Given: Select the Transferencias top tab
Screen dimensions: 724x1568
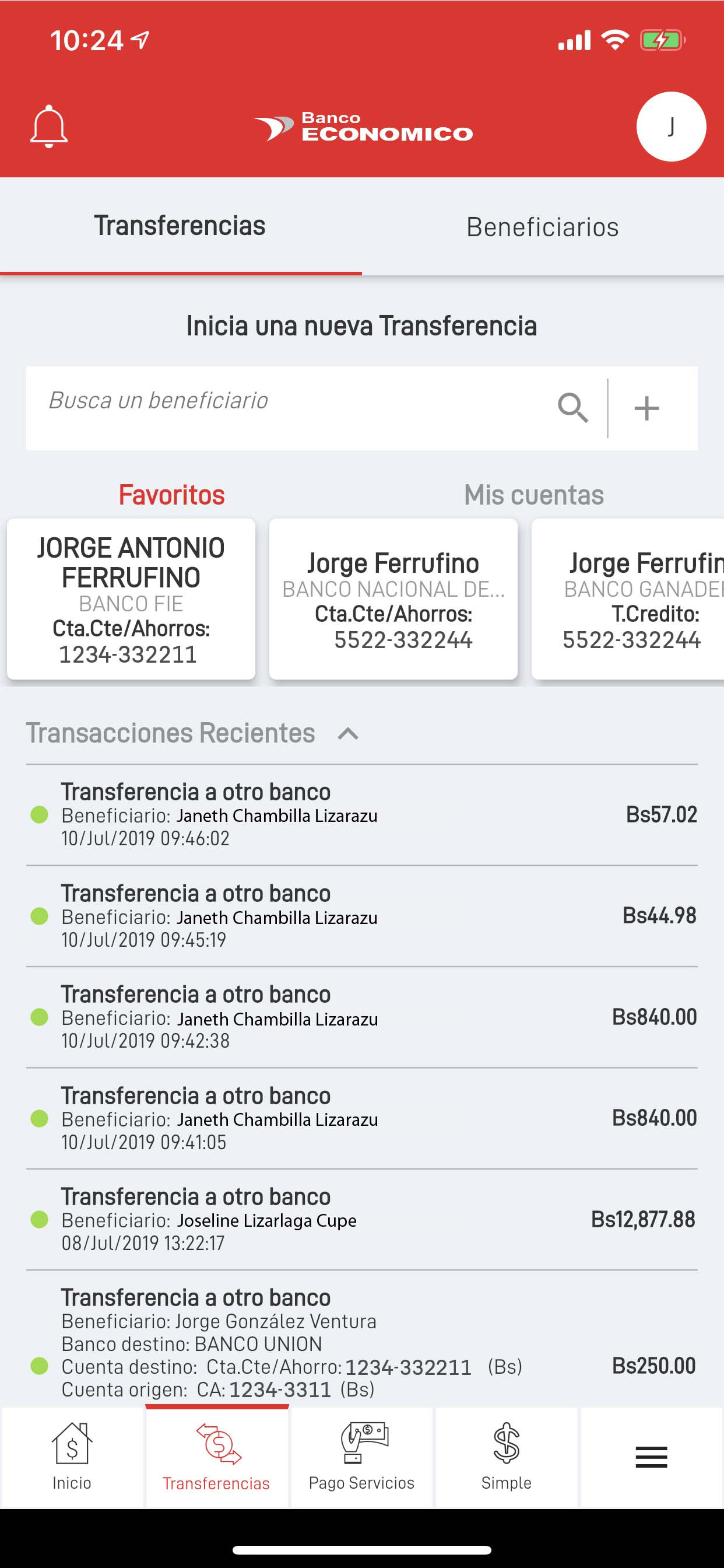Looking at the screenshot, I should (180, 226).
